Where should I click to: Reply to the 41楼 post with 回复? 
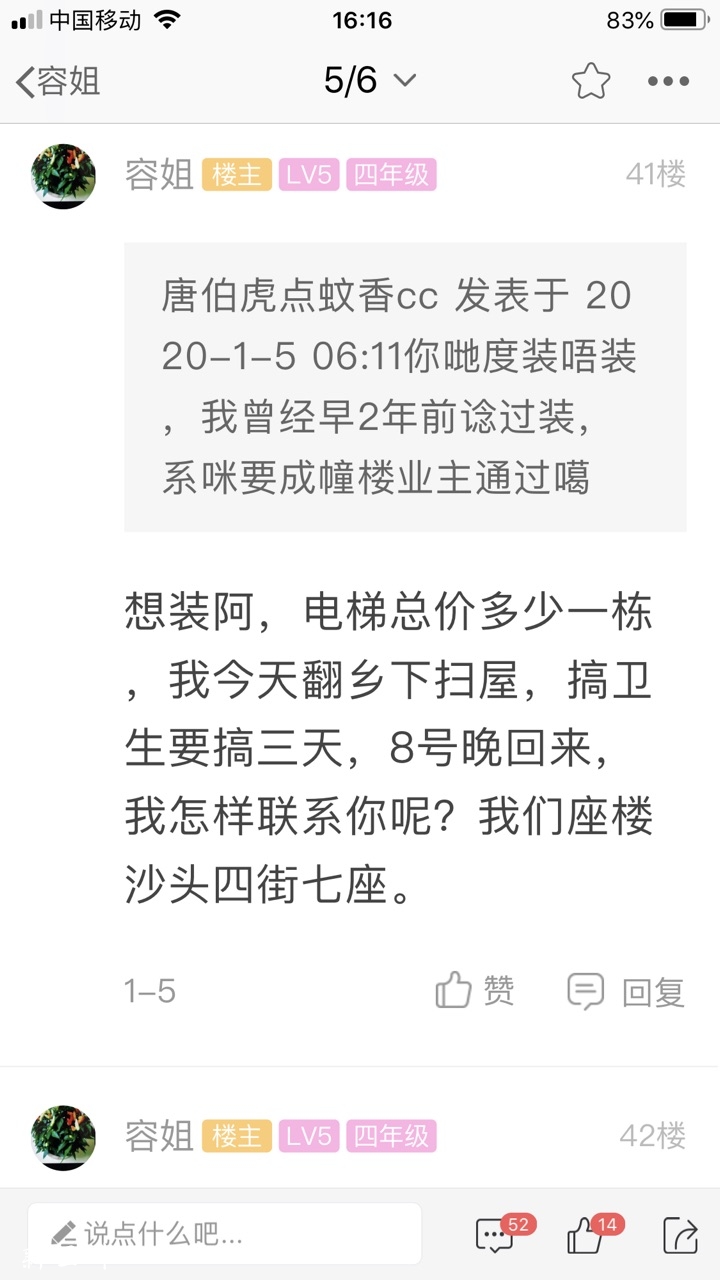pos(627,991)
